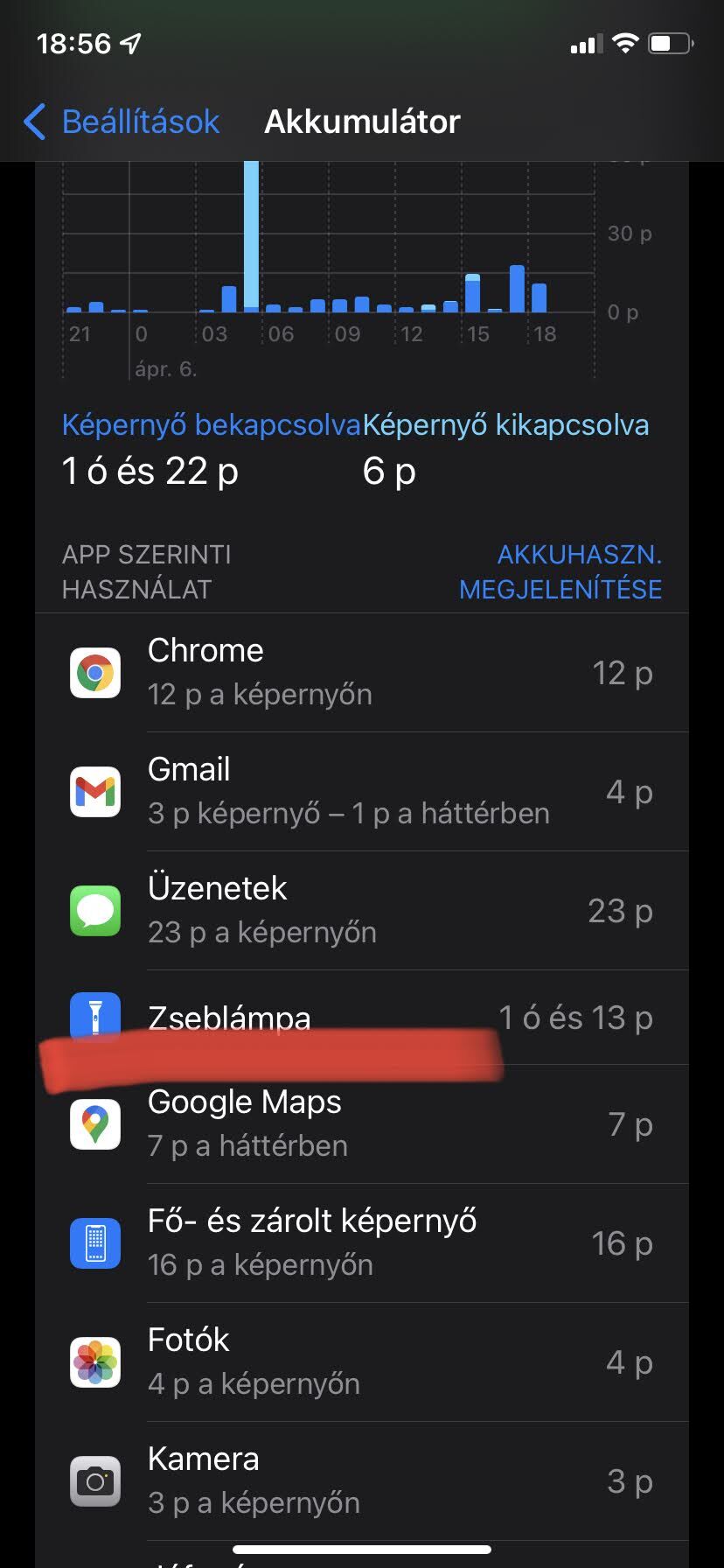Select the Kamera usage row

(x=362, y=1480)
